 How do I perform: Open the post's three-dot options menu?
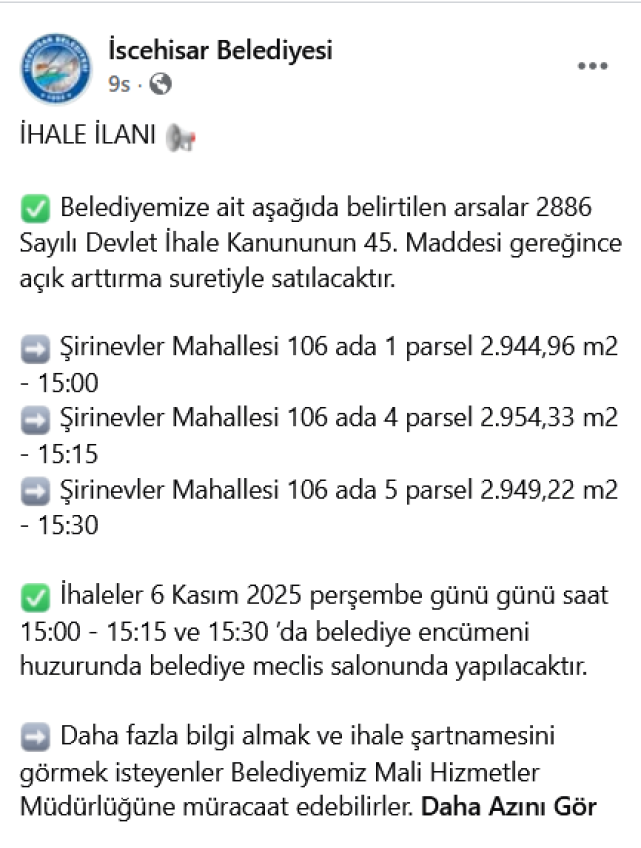tap(592, 65)
